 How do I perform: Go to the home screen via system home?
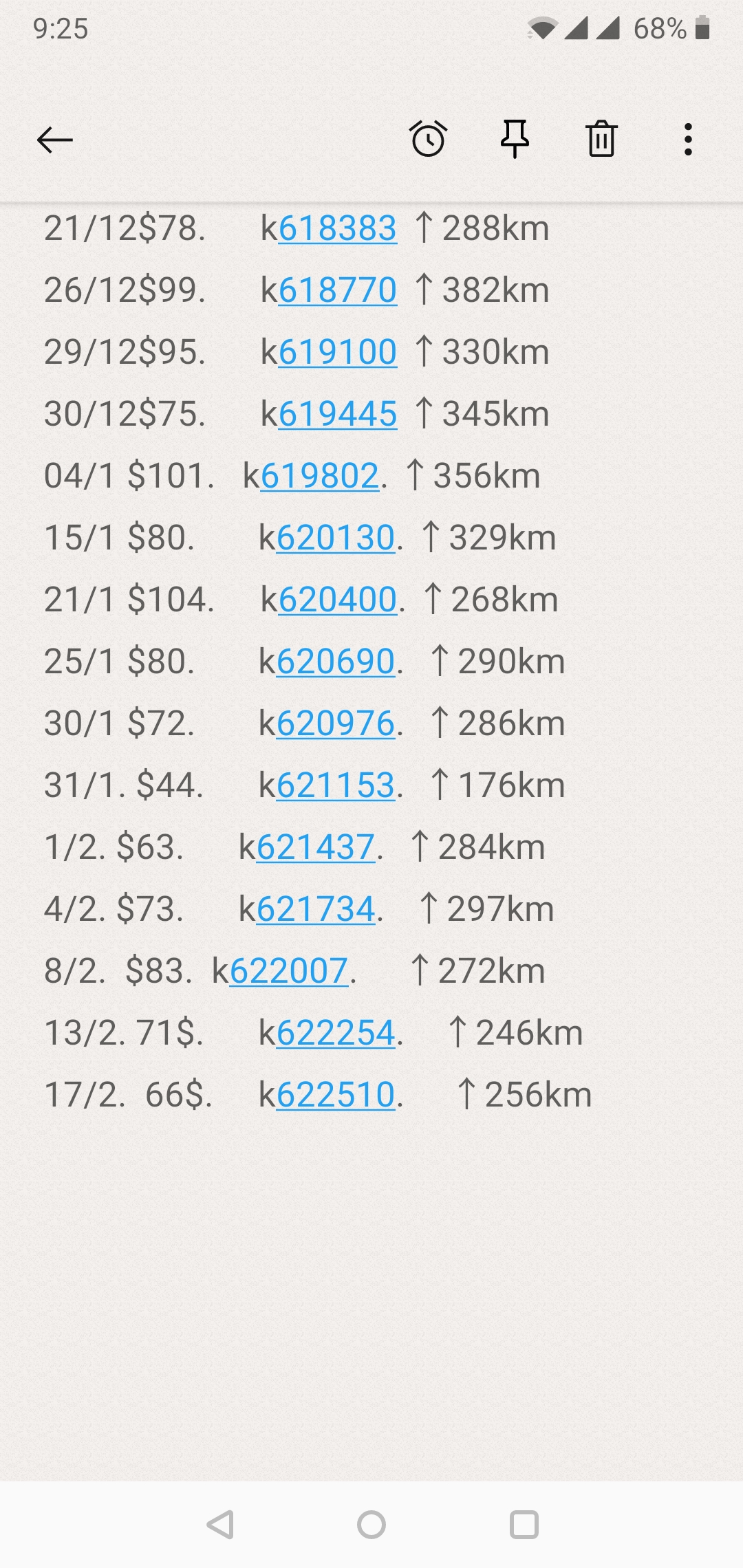pos(371,1525)
